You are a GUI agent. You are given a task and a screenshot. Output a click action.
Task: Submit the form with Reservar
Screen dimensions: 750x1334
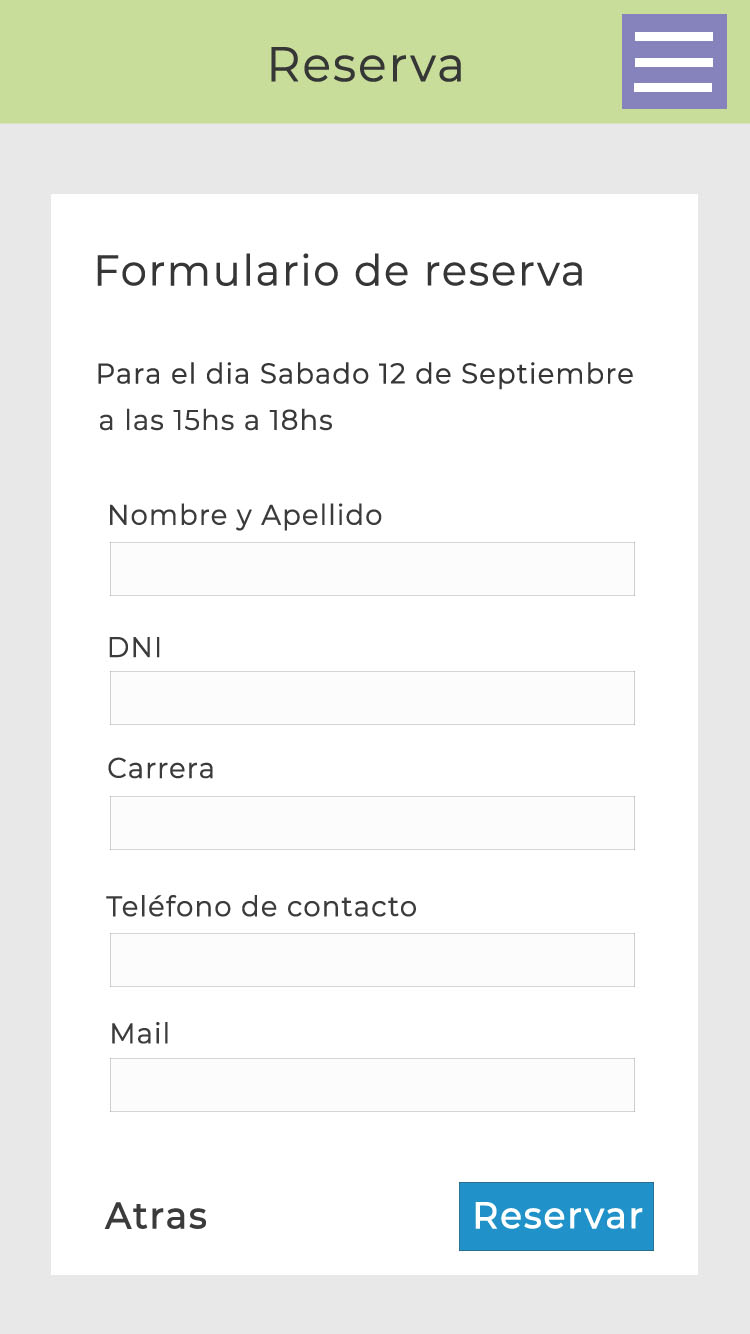click(x=556, y=1216)
